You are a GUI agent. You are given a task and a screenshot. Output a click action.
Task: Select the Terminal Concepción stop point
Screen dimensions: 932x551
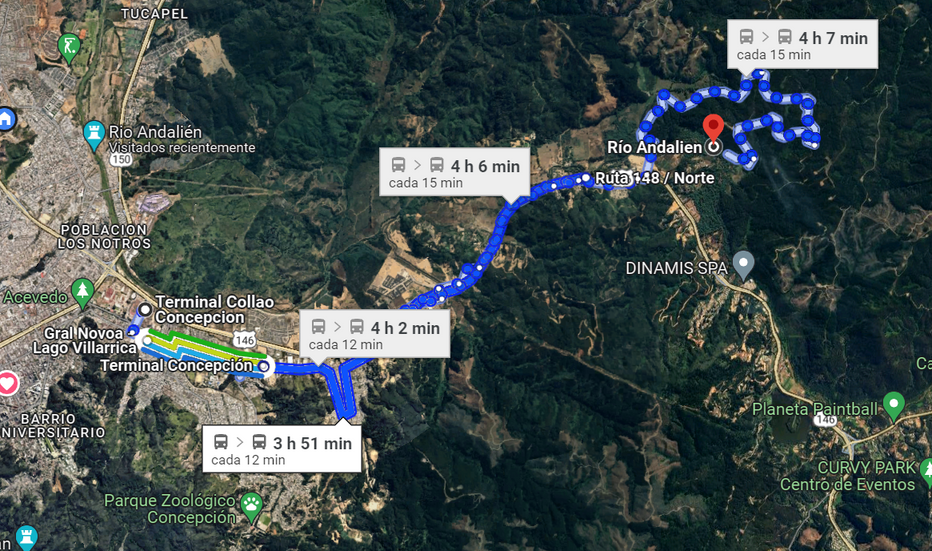coord(264,367)
